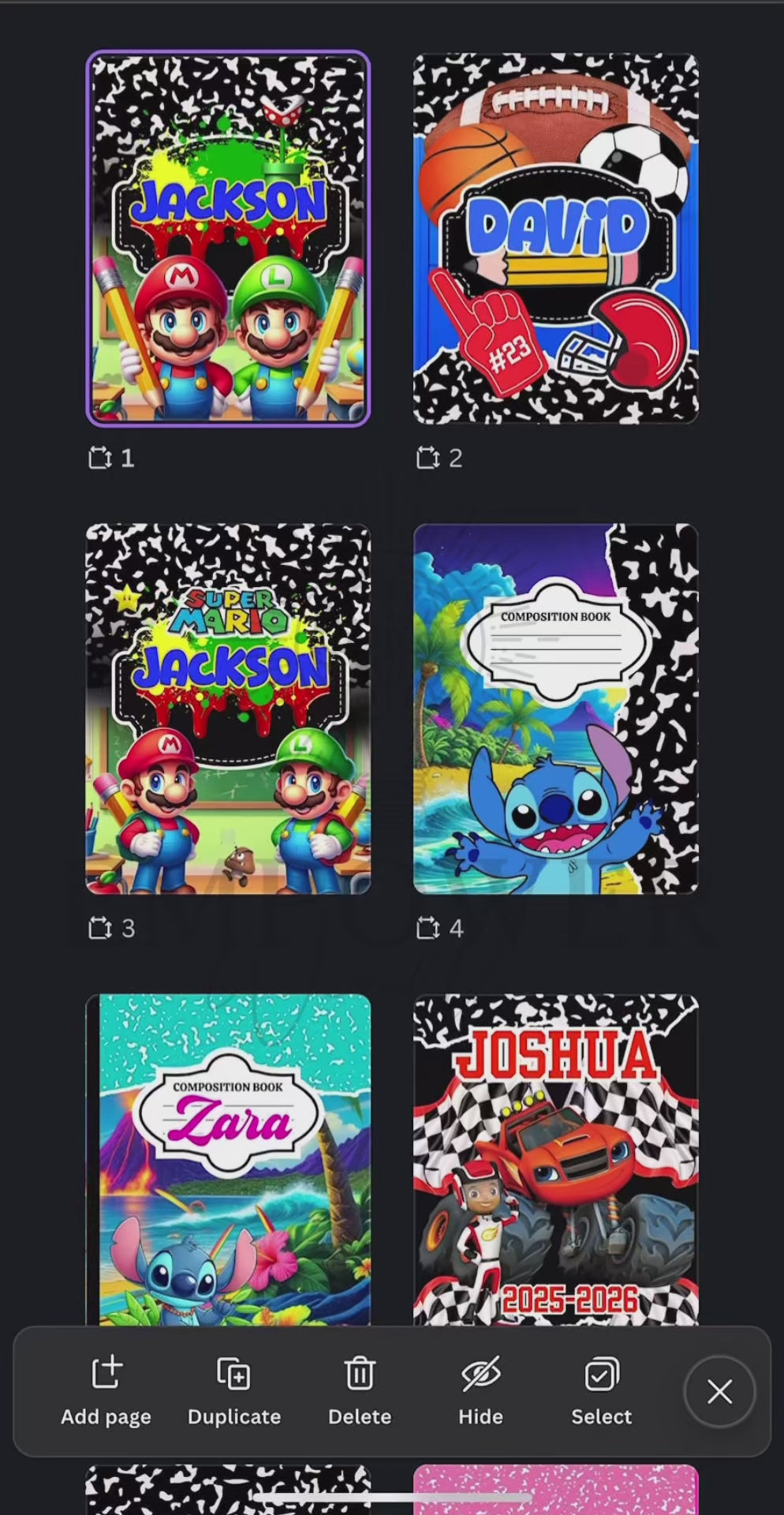Open page 2 David sports cover
The height and width of the screenshot is (1515, 784).
click(555, 238)
